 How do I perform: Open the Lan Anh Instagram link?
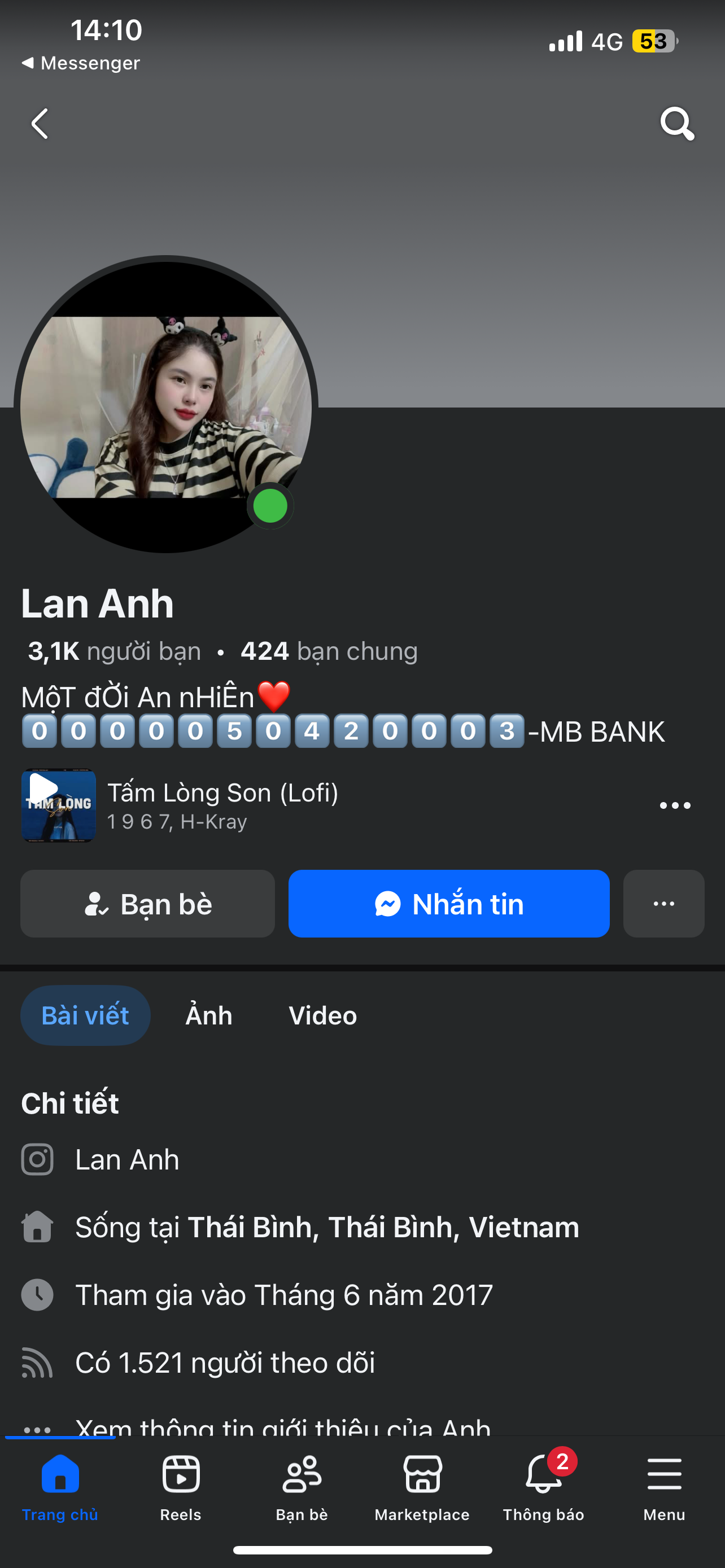[126, 1159]
